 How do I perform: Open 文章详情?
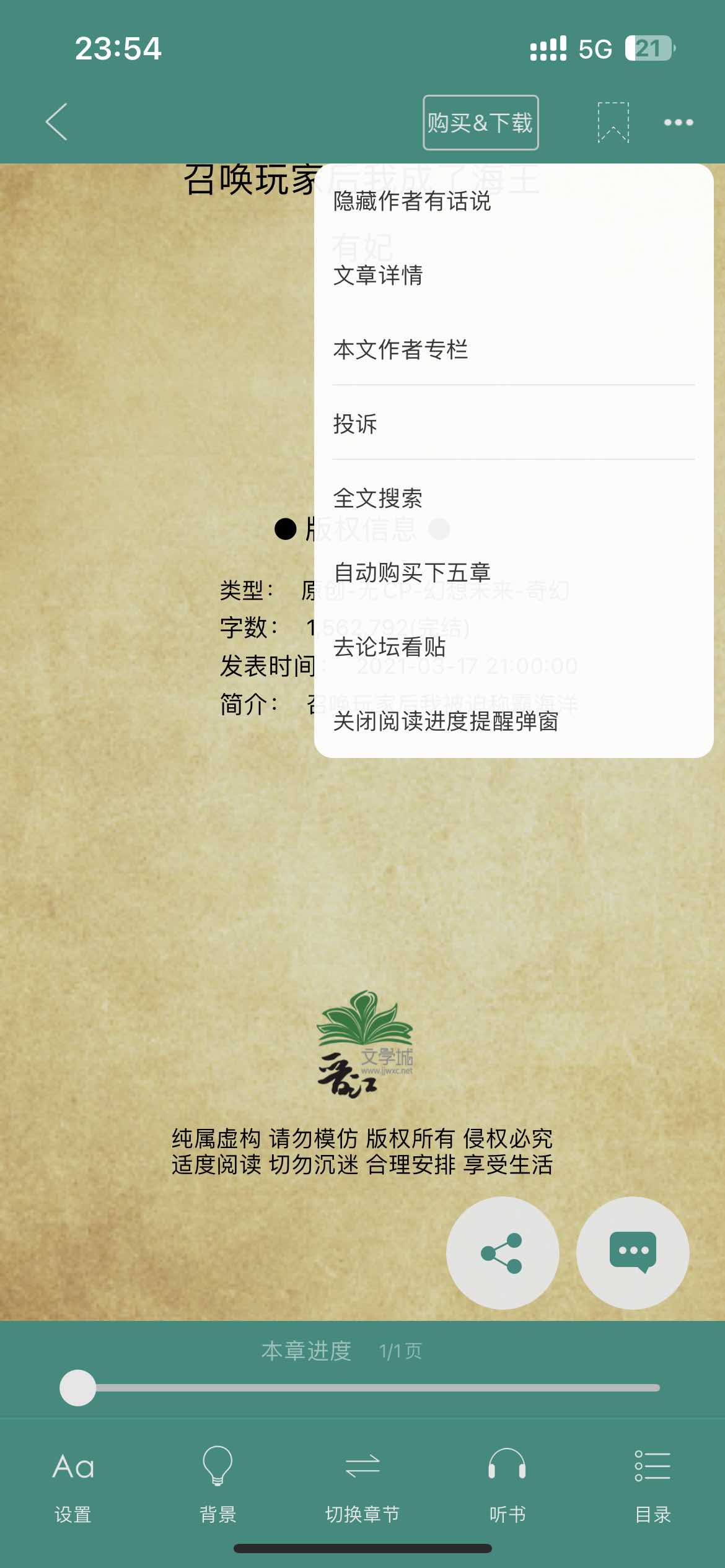[378, 276]
